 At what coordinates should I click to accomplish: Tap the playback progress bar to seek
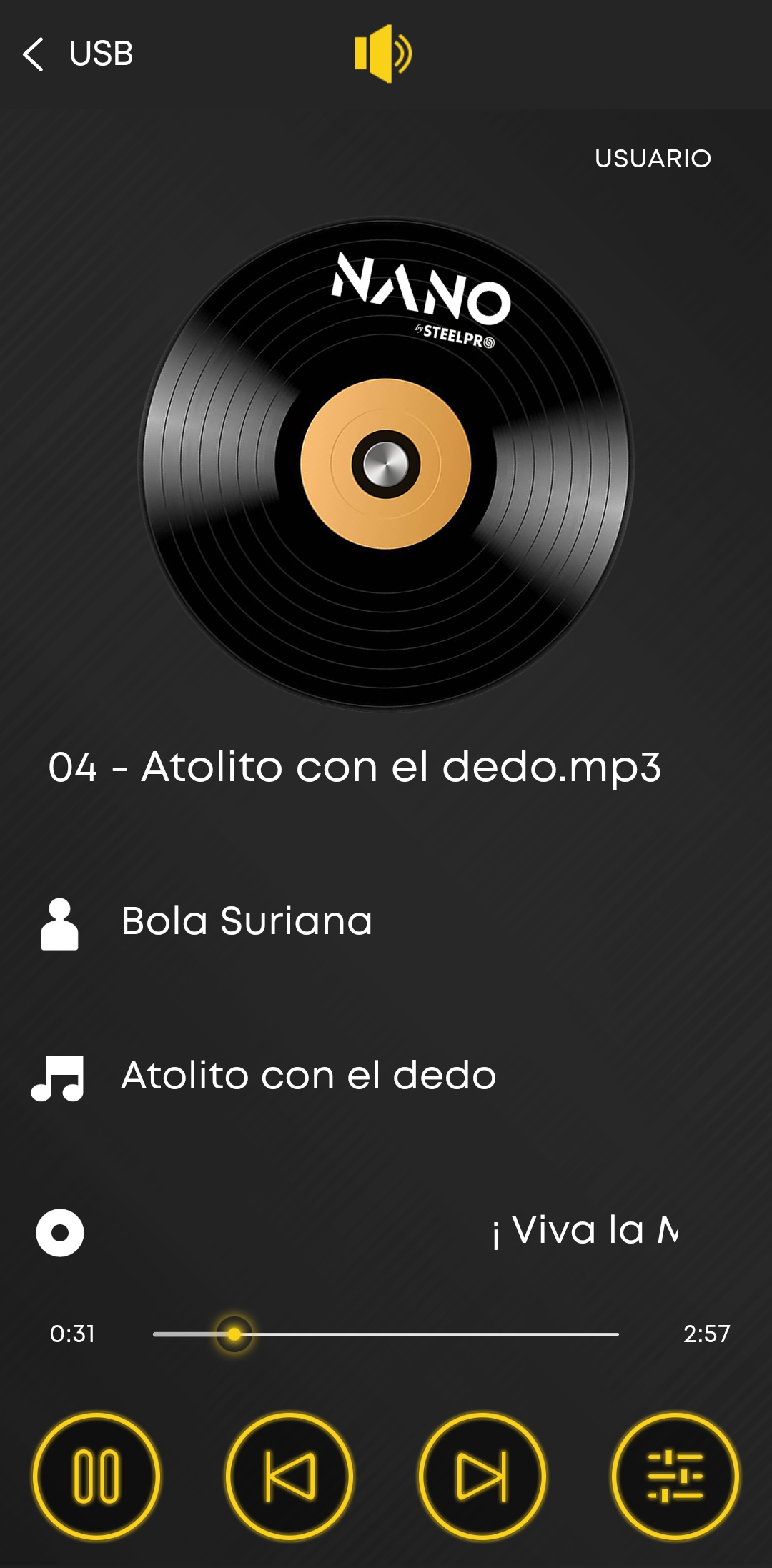click(386, 1334)
